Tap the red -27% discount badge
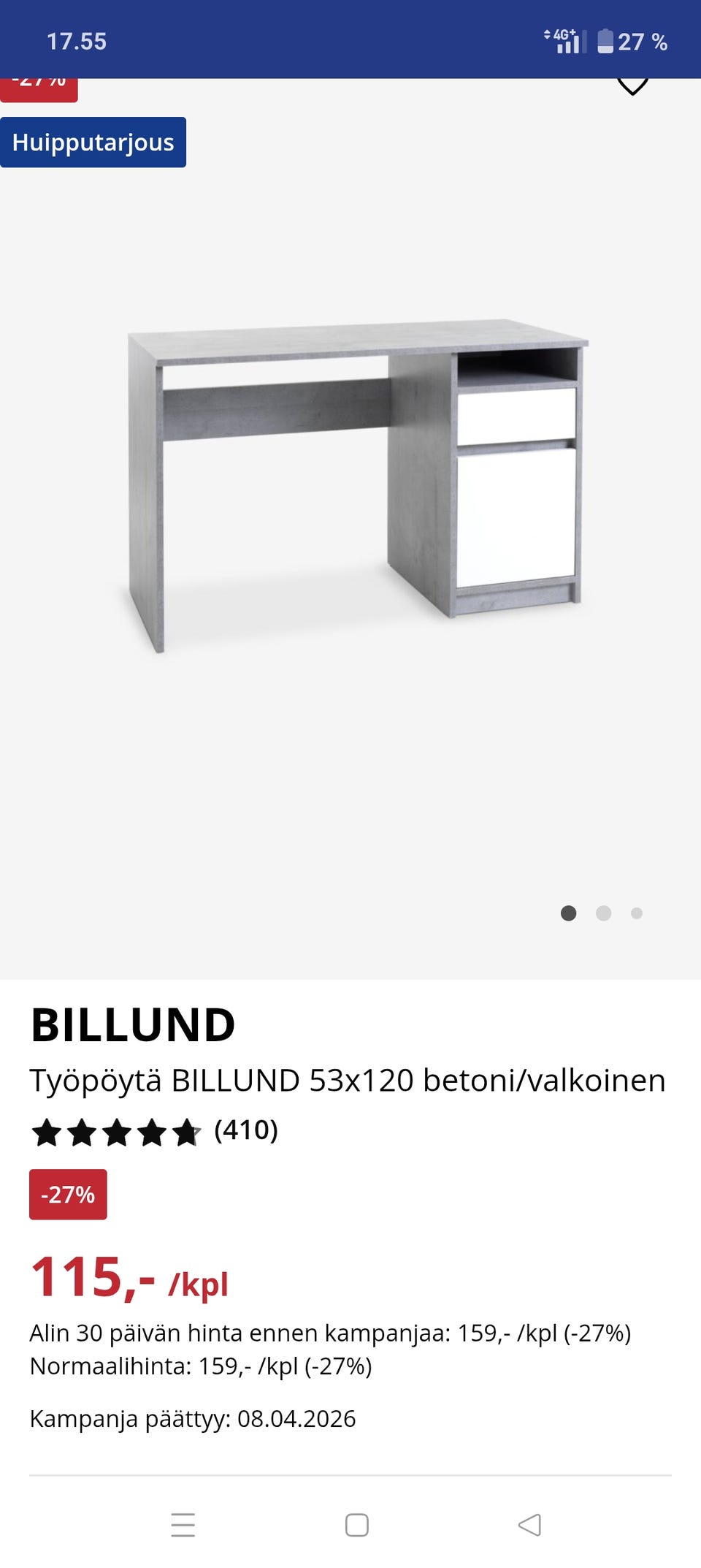This screenshot has width=701, height=1568. pos(68,1195)
